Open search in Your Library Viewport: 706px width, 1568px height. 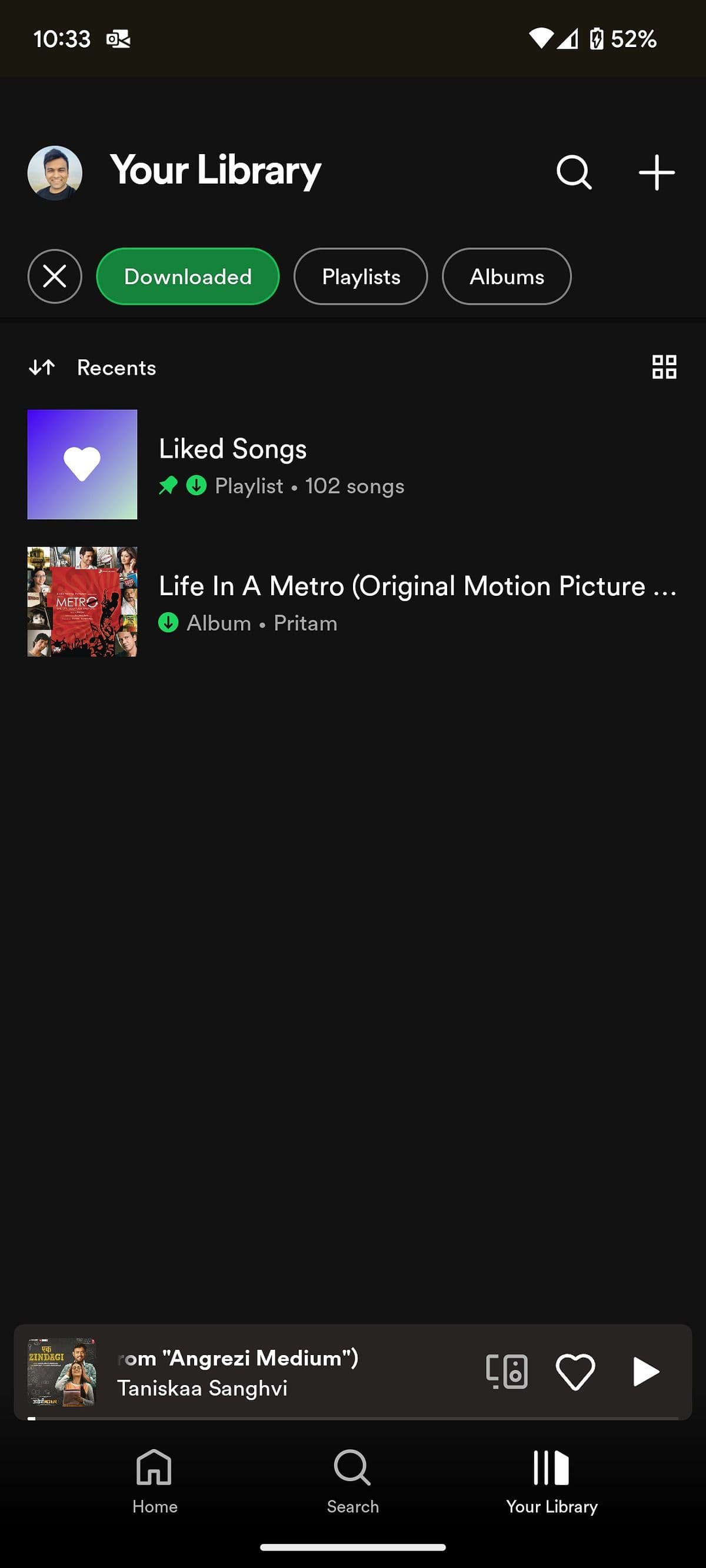pos(573,172)
